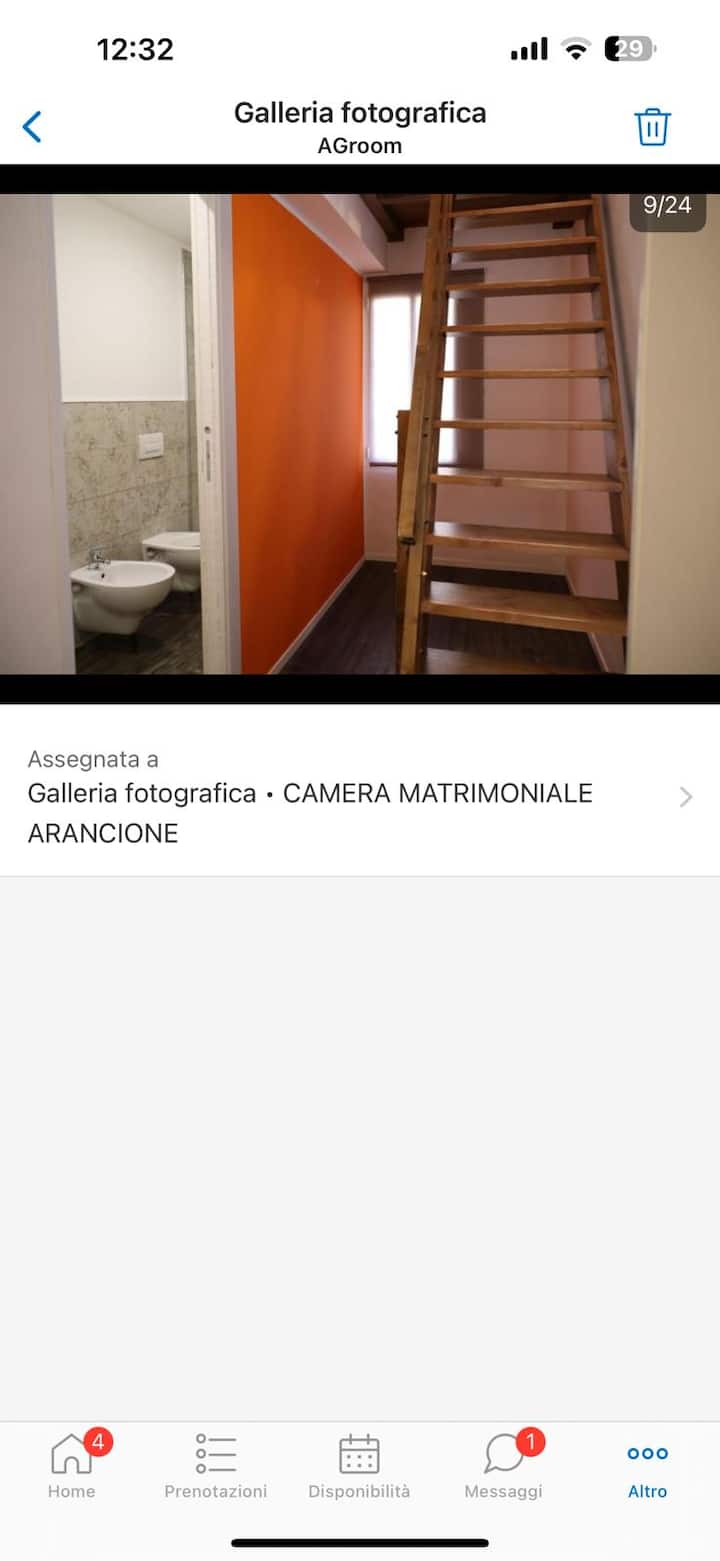Delete this photo with the trash icon
Screen dimensions: 720x1561
(x=652, y=127)
